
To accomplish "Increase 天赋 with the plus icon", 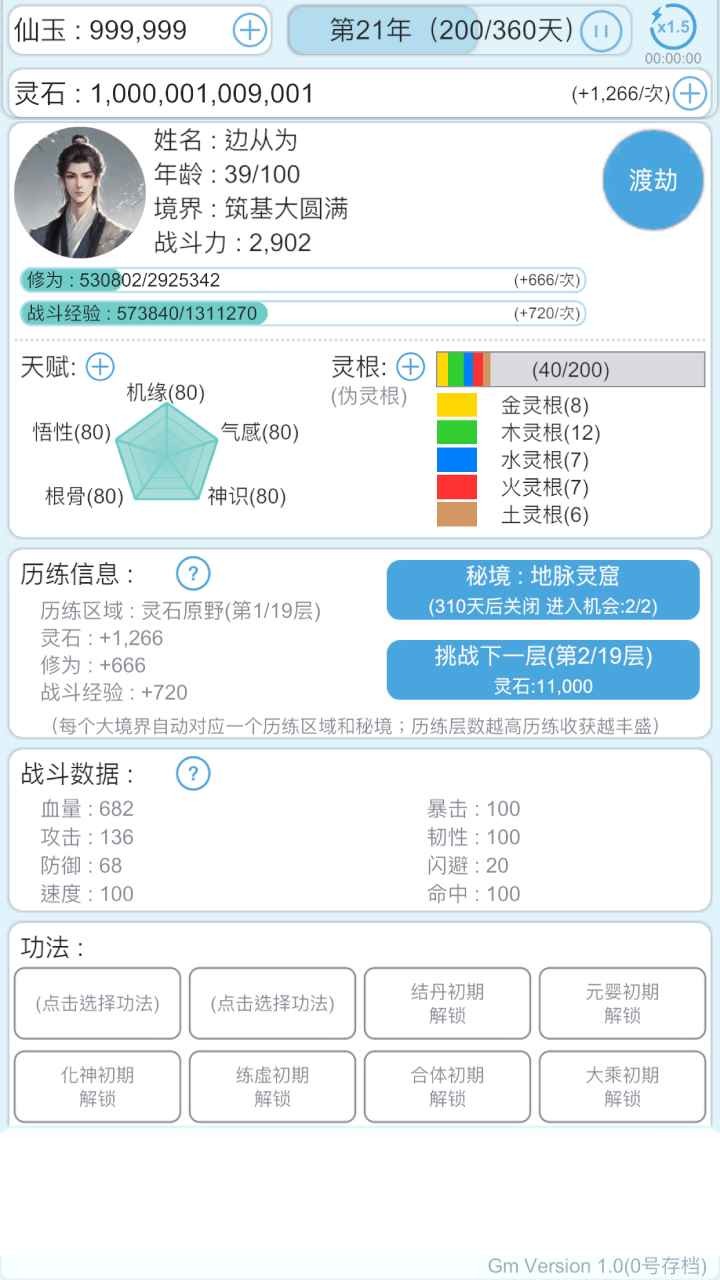I will tap(100, 367).
